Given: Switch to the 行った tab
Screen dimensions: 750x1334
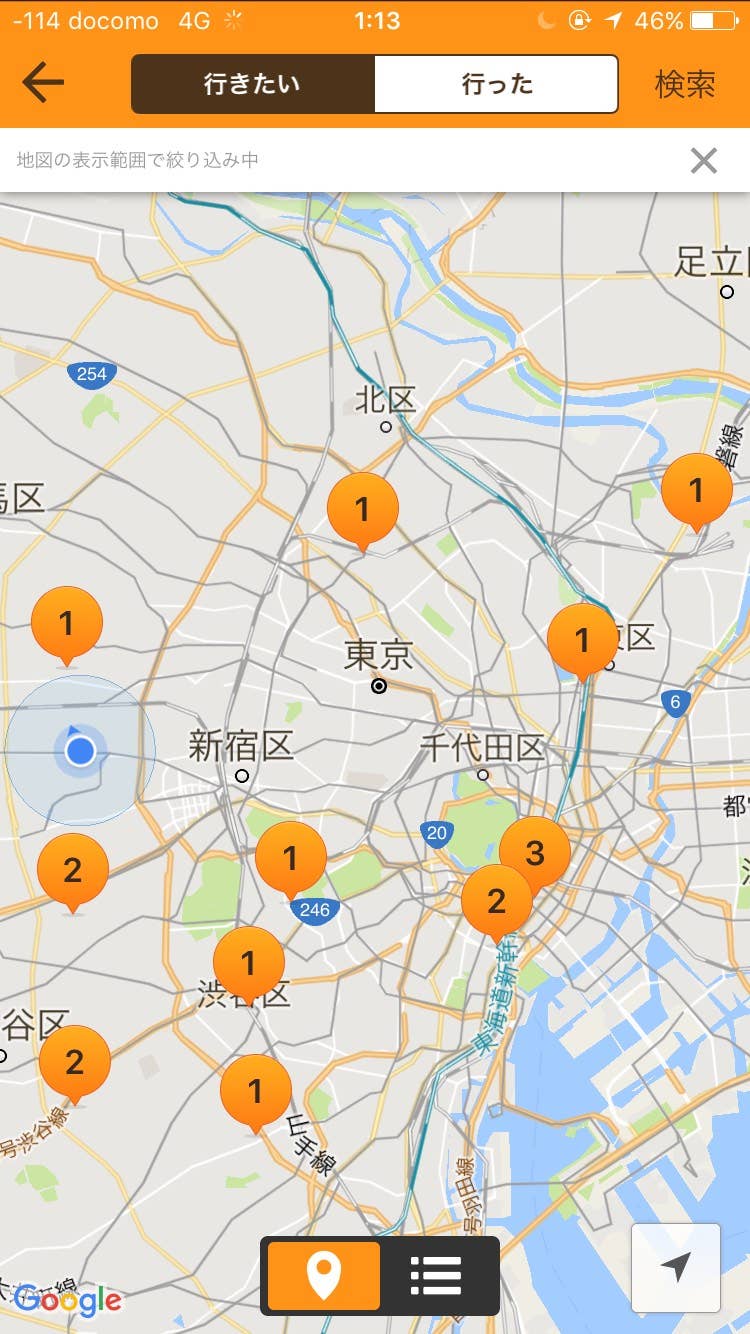Looking at the screenshot, I should pyautogui.click(x=496, y=84).
